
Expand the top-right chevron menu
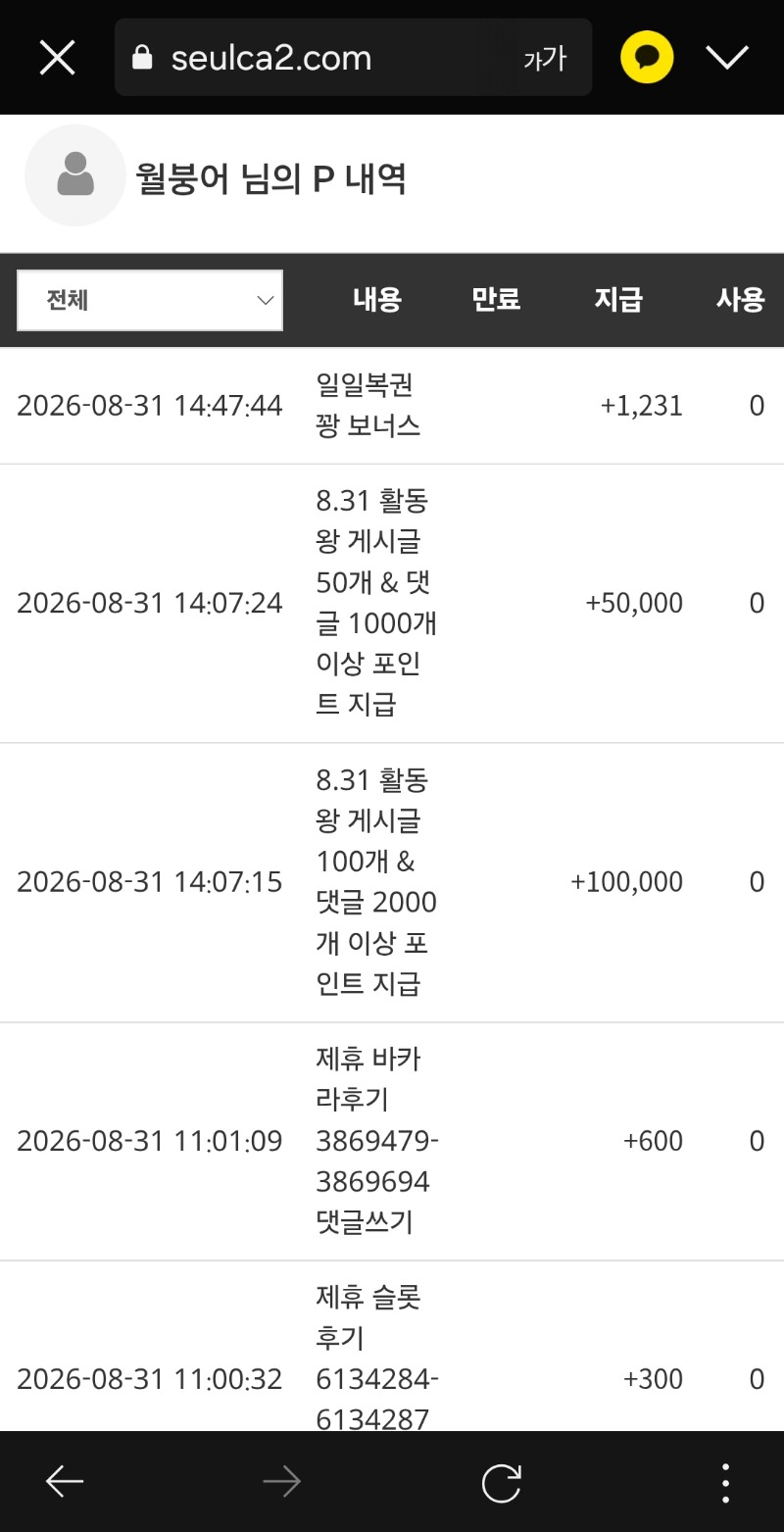(727, 58)
